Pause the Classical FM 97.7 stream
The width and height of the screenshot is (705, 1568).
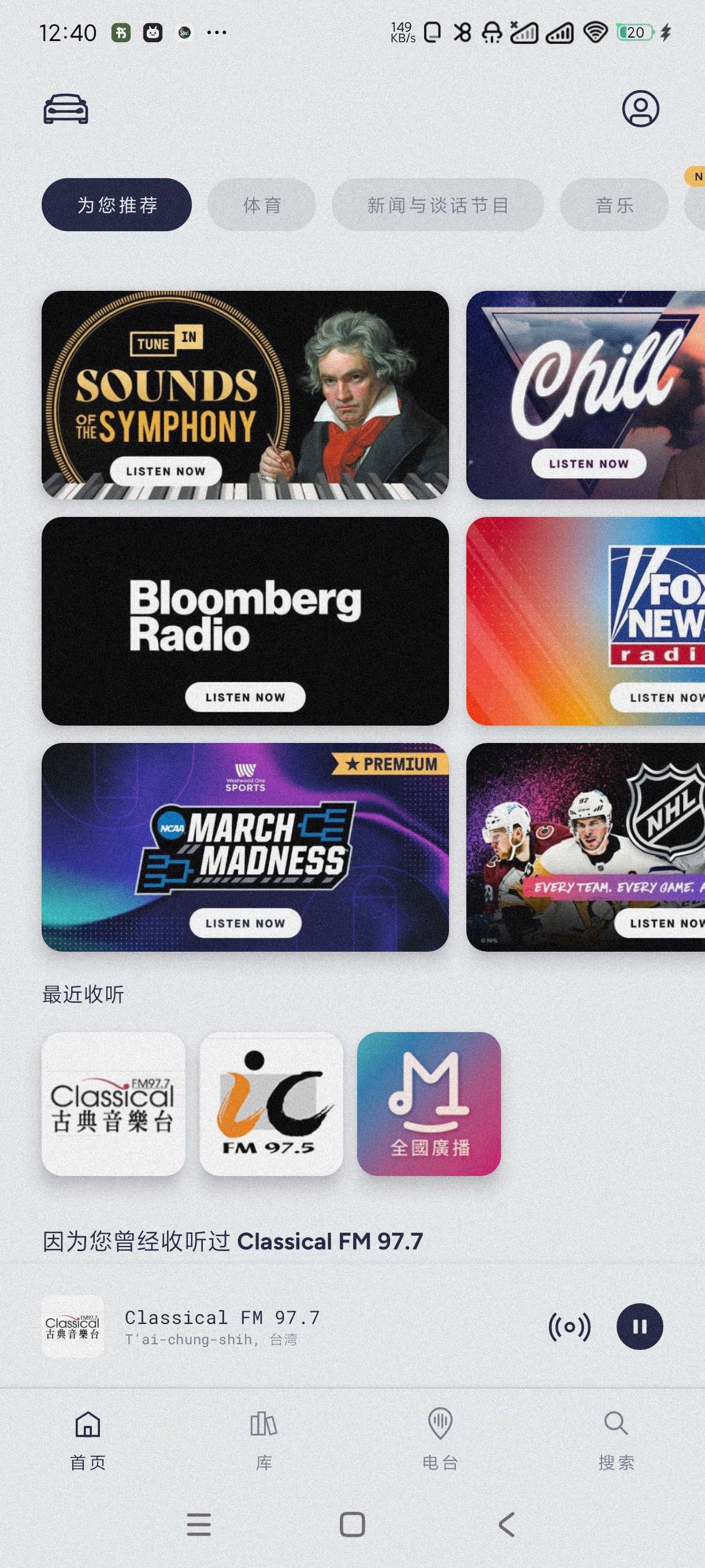[x=639, y=1326]
